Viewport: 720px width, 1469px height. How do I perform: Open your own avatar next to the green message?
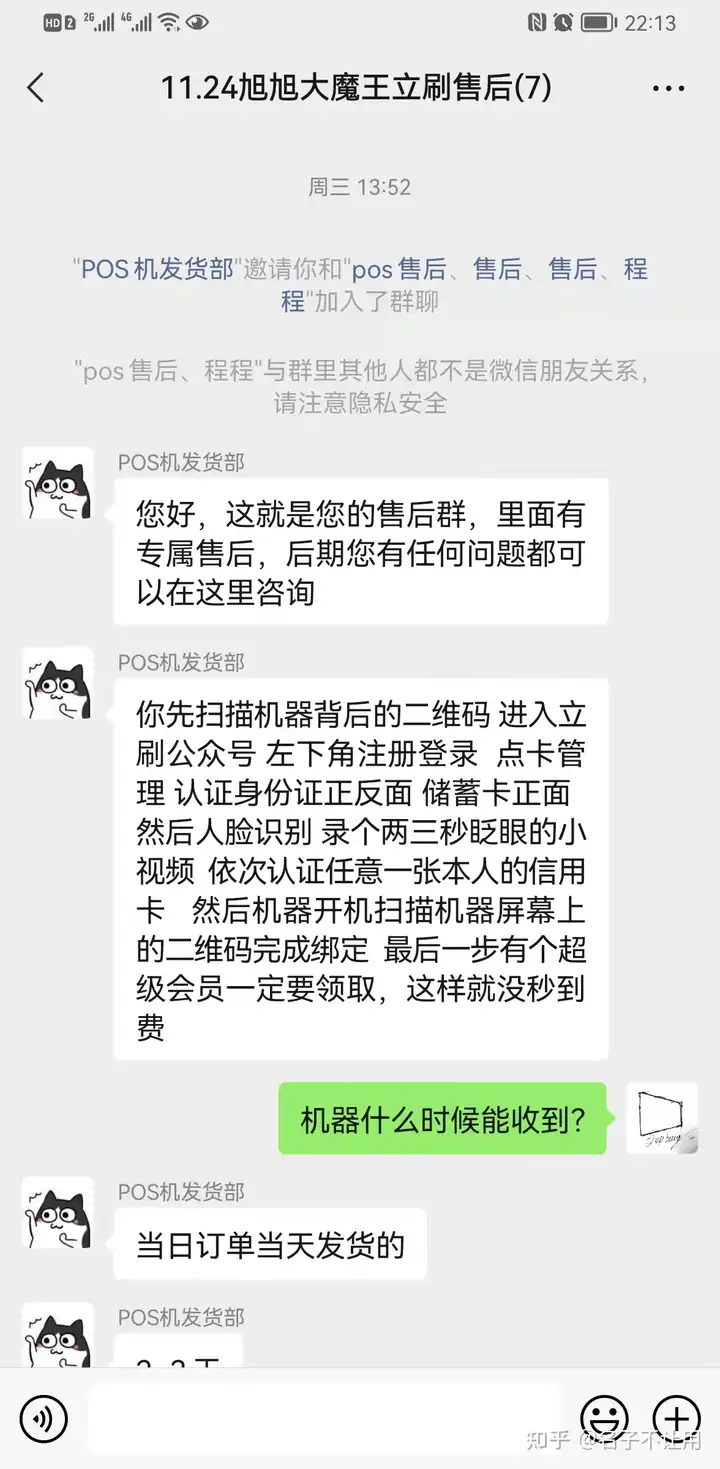point(662,1118)
